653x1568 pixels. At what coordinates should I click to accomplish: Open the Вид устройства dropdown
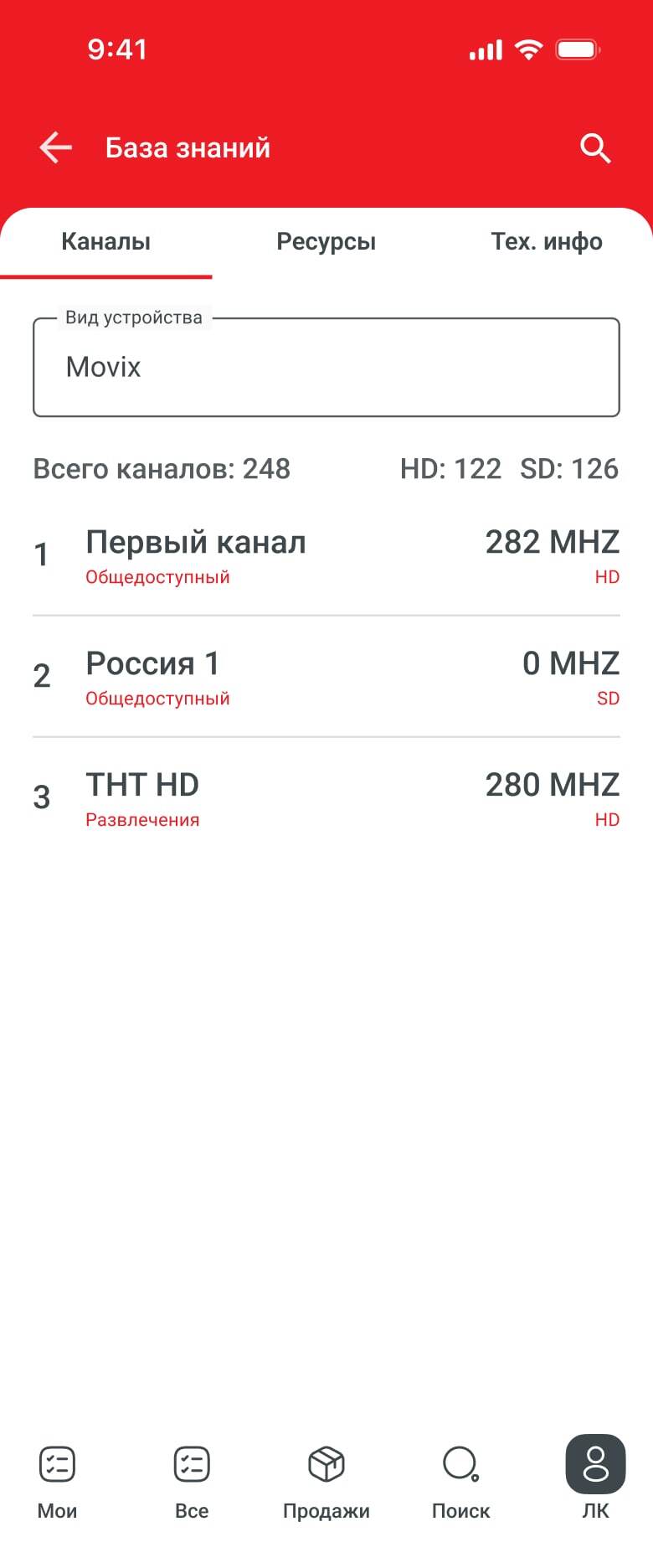pyautogui.click(x=326, y=367)
